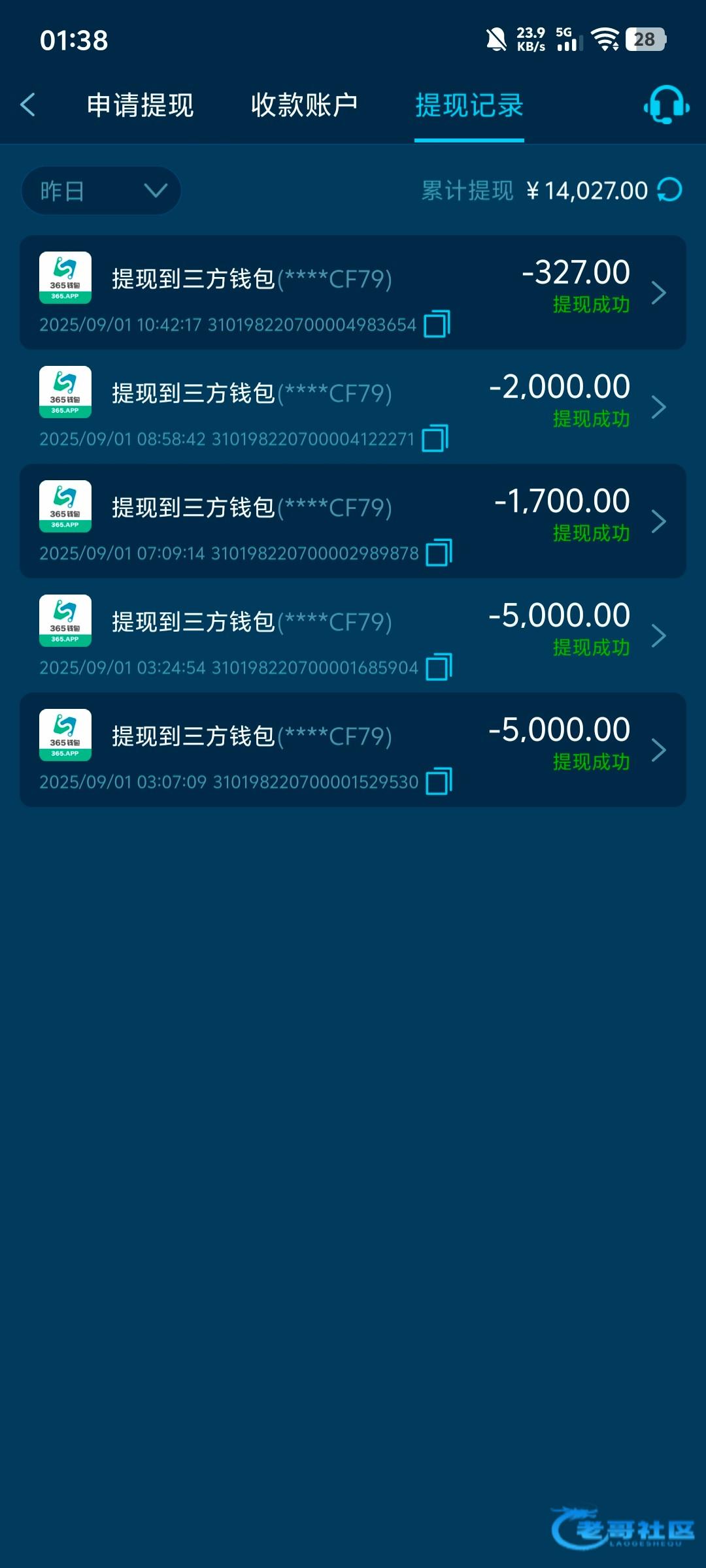Copy the order number ending in 1529530
This screenshot has width=706, height=1568.
coord(439,781)
